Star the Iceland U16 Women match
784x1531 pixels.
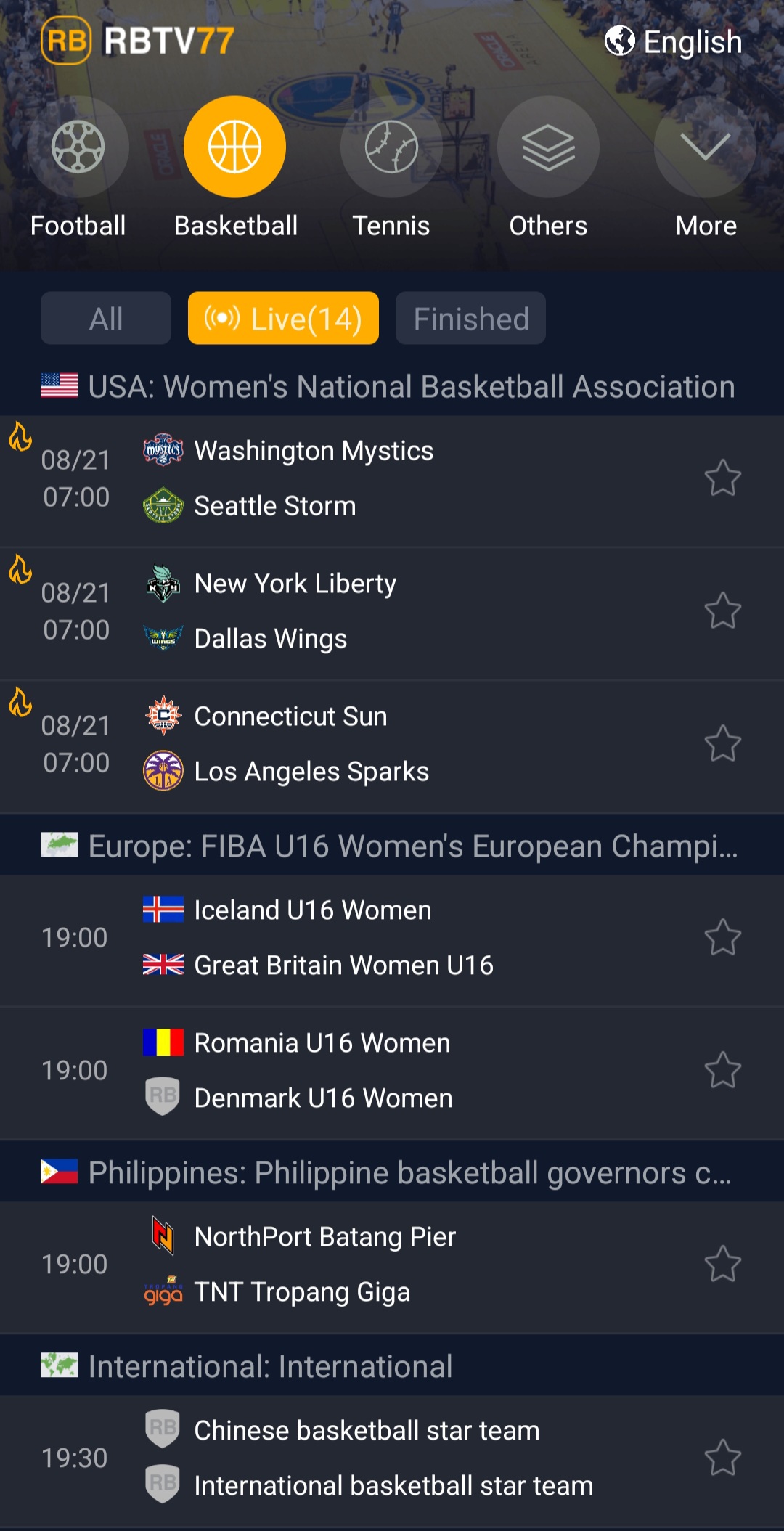[x=723, y=938]
